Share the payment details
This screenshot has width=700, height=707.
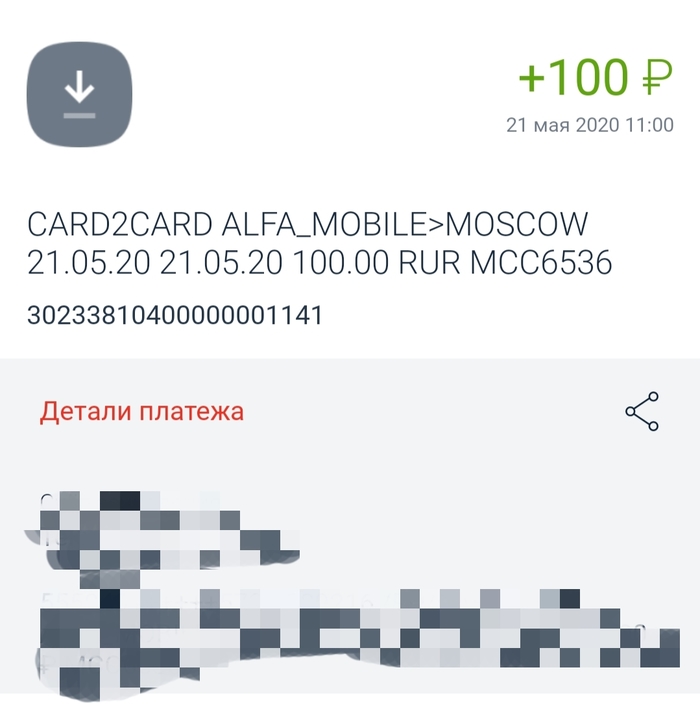coord(641,411)
